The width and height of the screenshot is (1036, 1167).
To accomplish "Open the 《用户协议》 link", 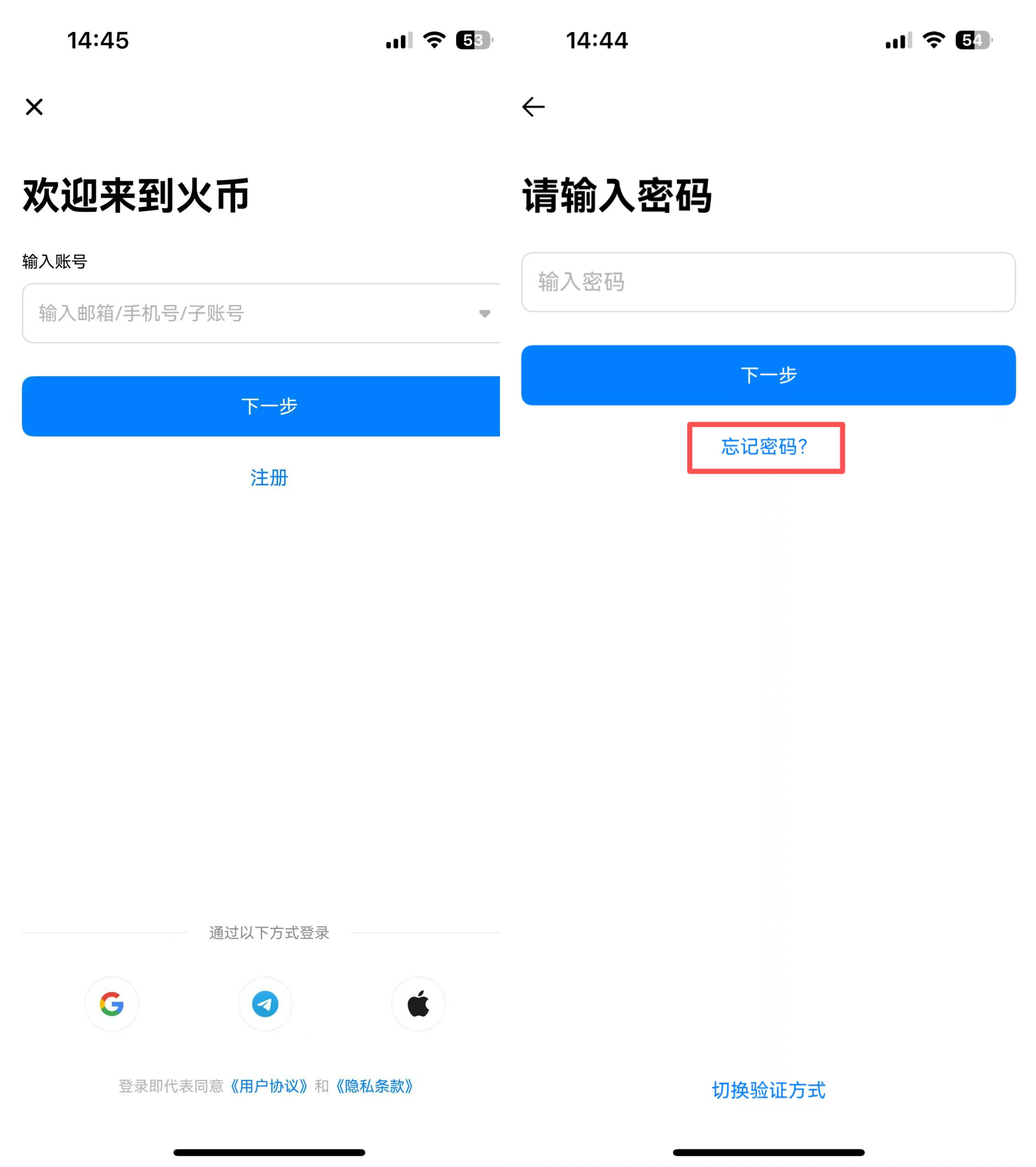I will point(269,1086).
